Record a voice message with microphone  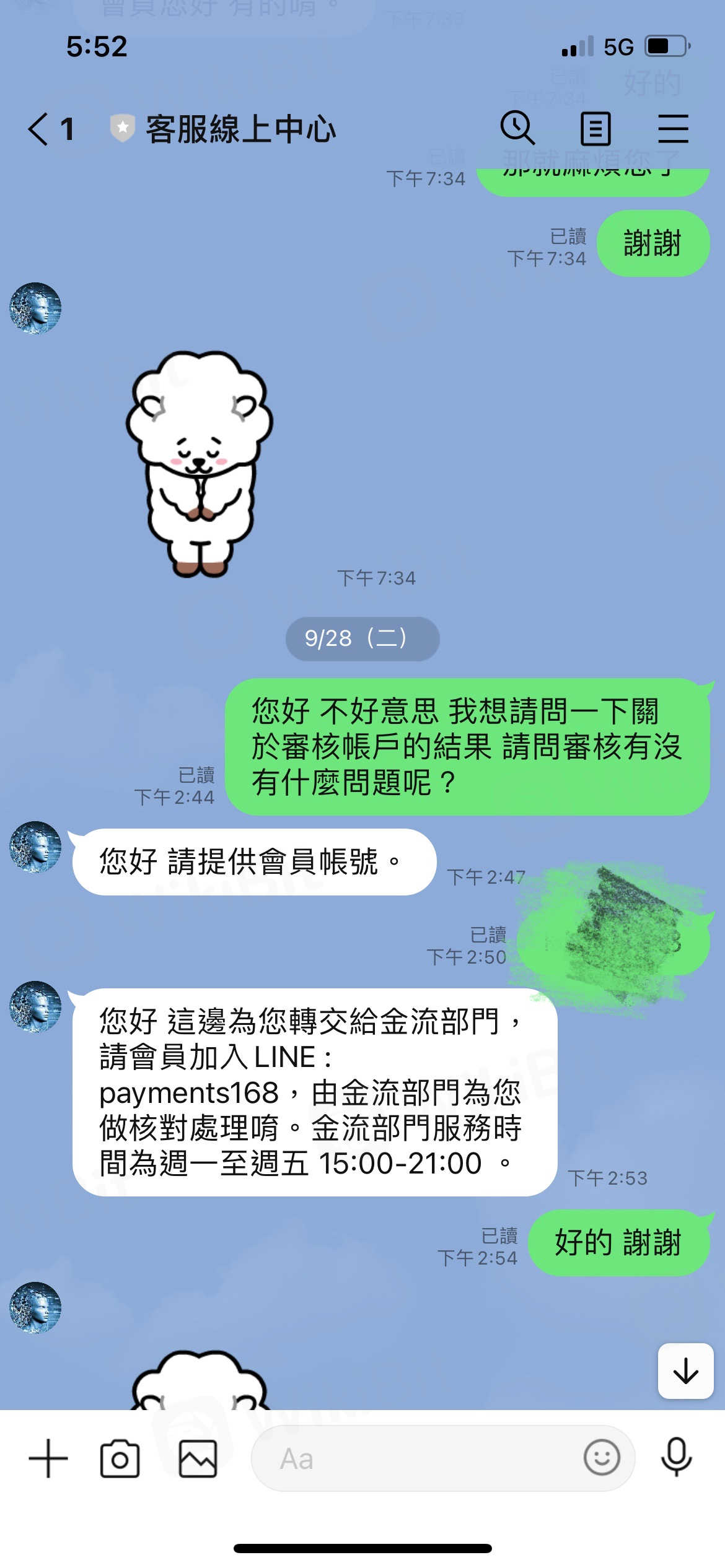(676, 1457)
